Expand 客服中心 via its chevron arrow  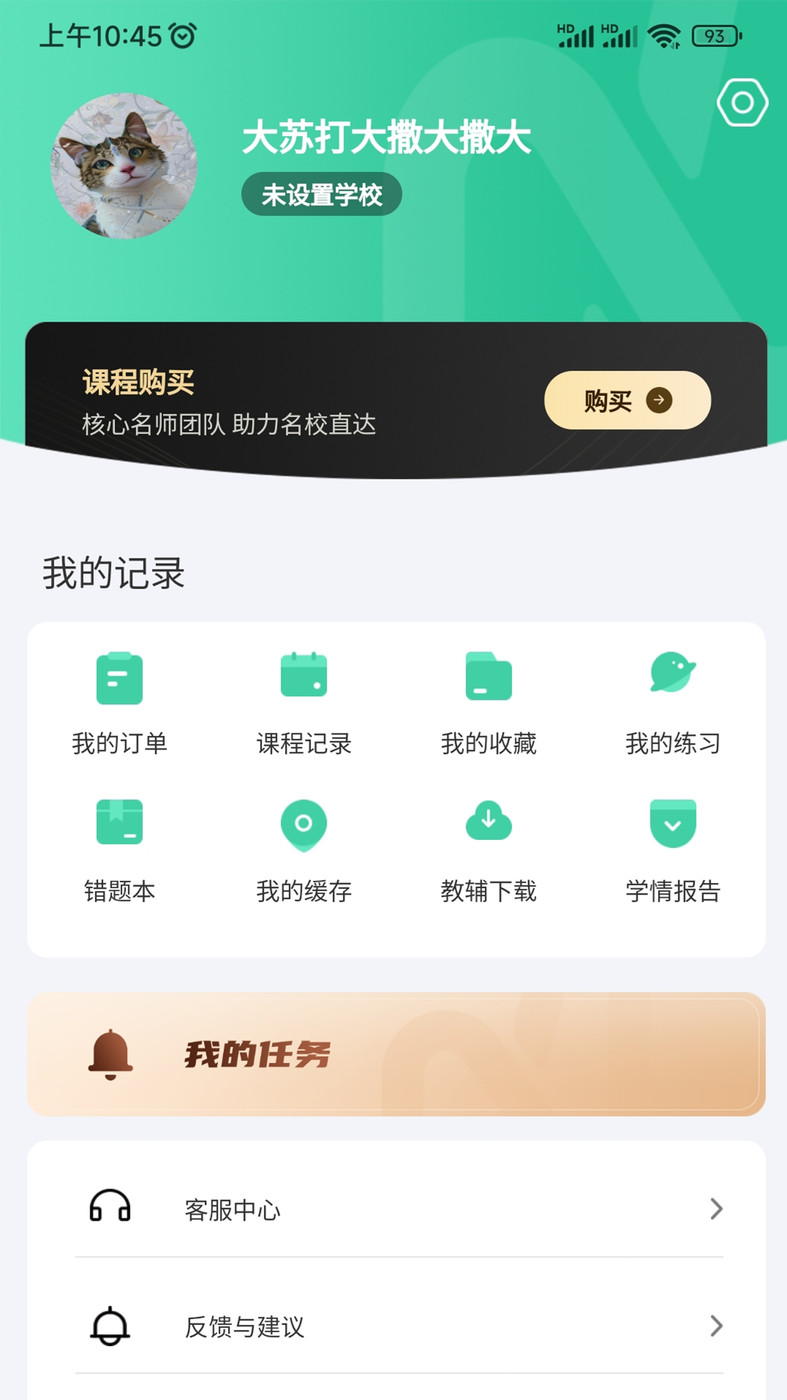pos(716,1209)
